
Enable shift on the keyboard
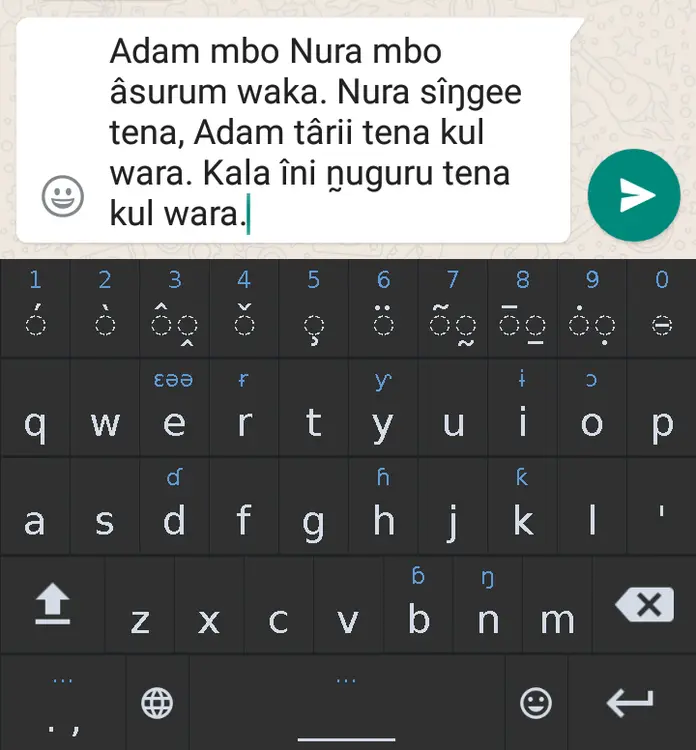point(51,605)
